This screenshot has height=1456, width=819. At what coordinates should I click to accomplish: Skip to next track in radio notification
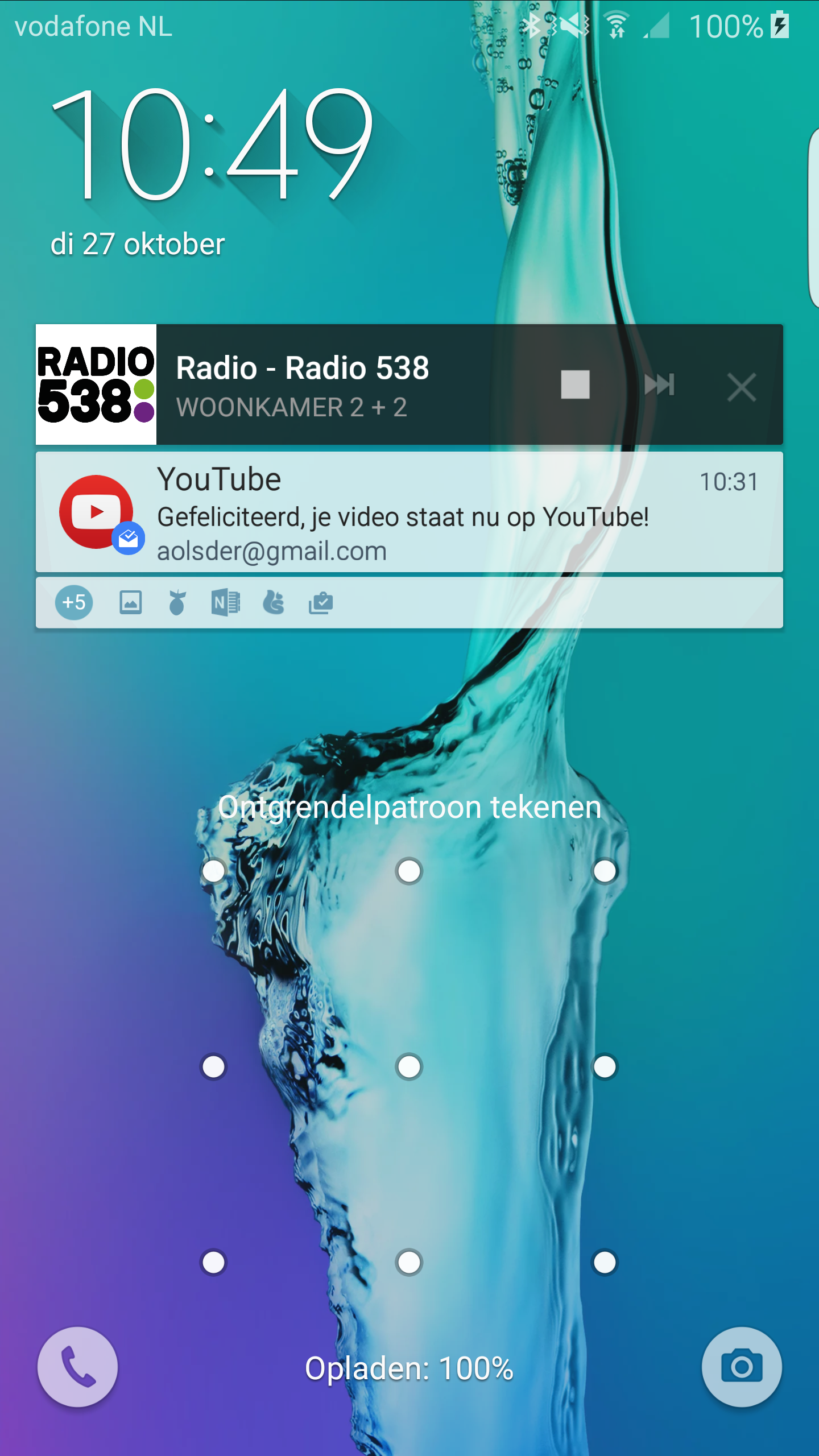coord(660,384)
